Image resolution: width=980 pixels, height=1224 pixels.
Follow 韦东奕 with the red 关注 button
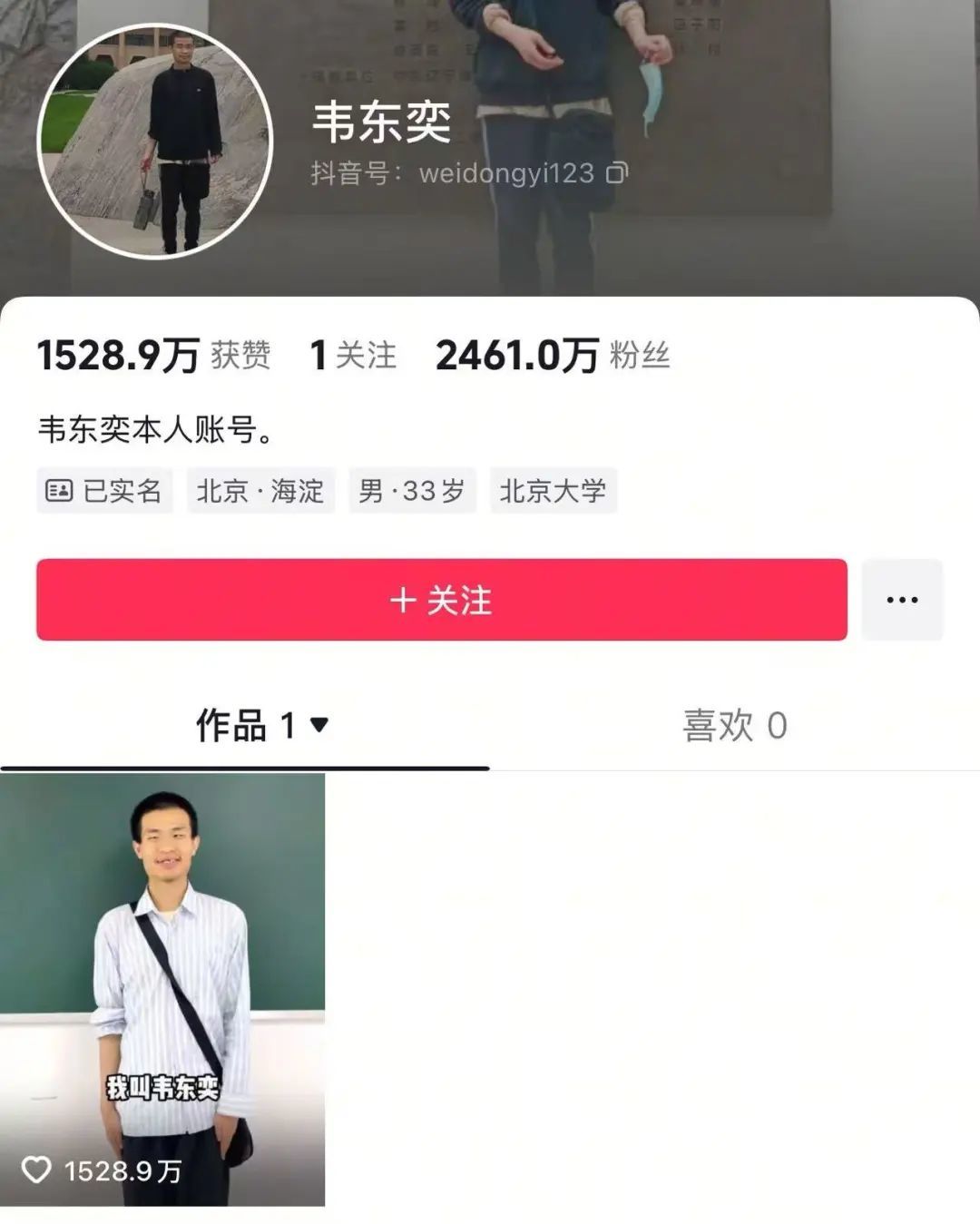[441, 600]
